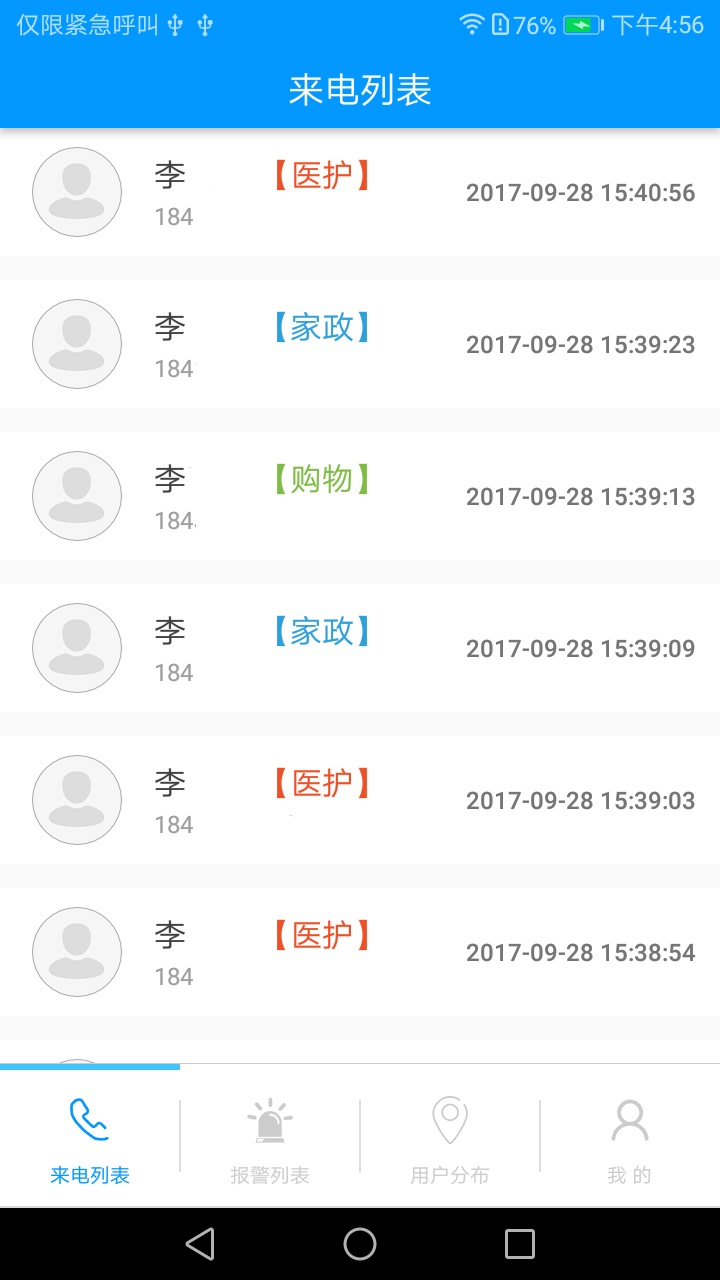This screenshot has width=720, height=1280.
Task: Tap the alarm bell icon for 报警列表
Action: tap(270, 1120)
